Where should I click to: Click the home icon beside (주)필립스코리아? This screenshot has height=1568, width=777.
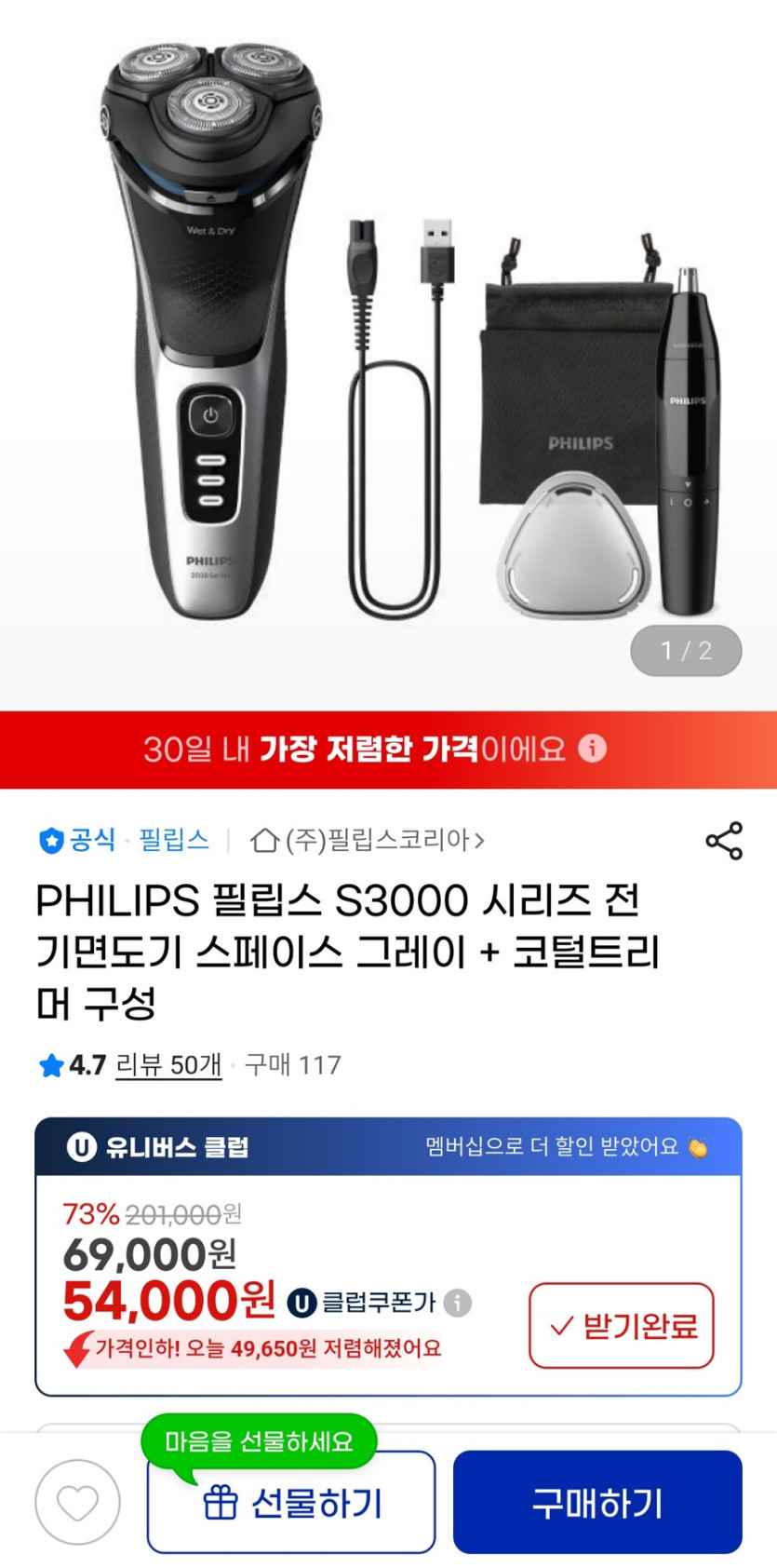point(266,839)
